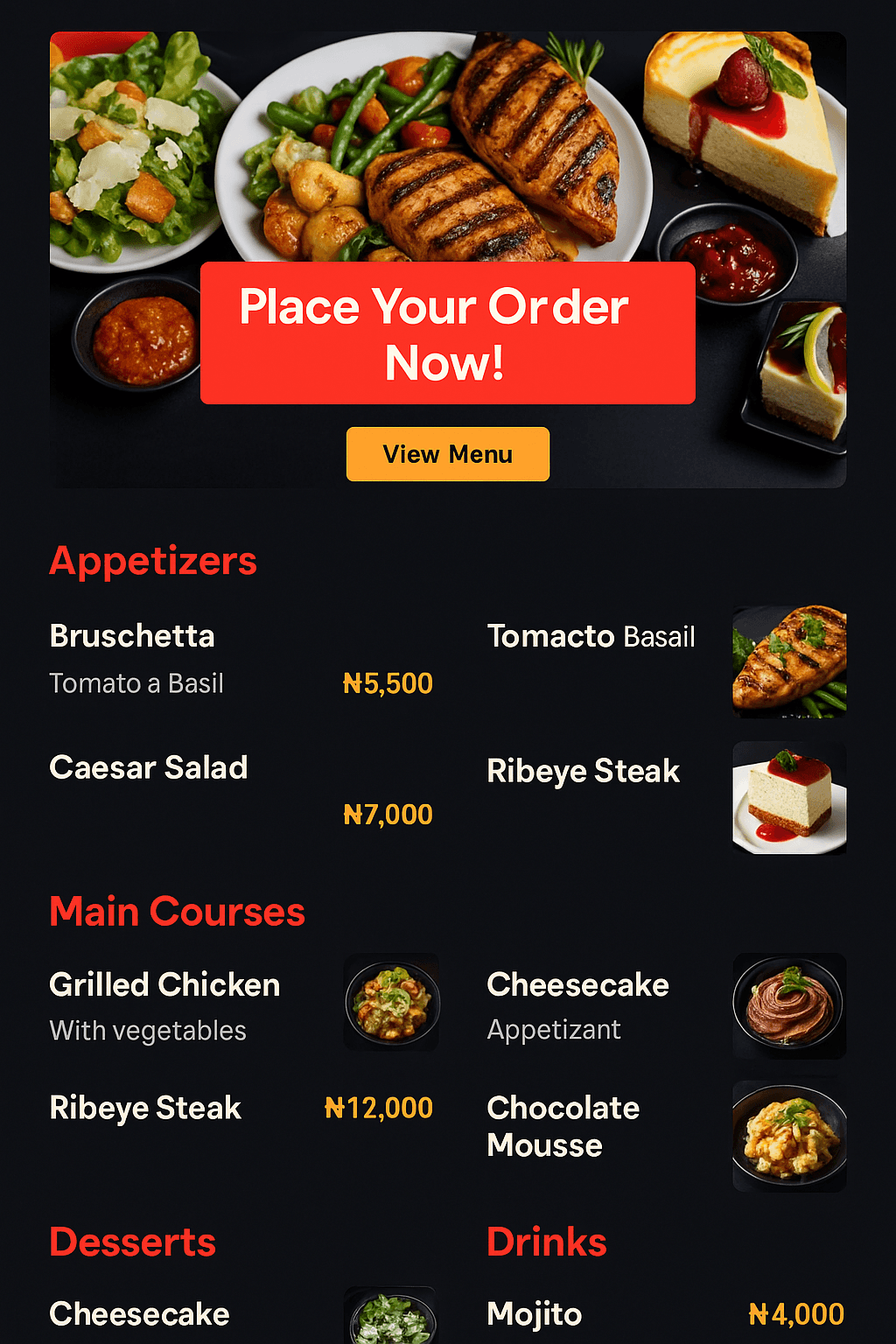The image size is (896, 1344).
Task: Click Grilled Chicken in Main Courses
Action: pyautogui.click(x=164, y=984)
